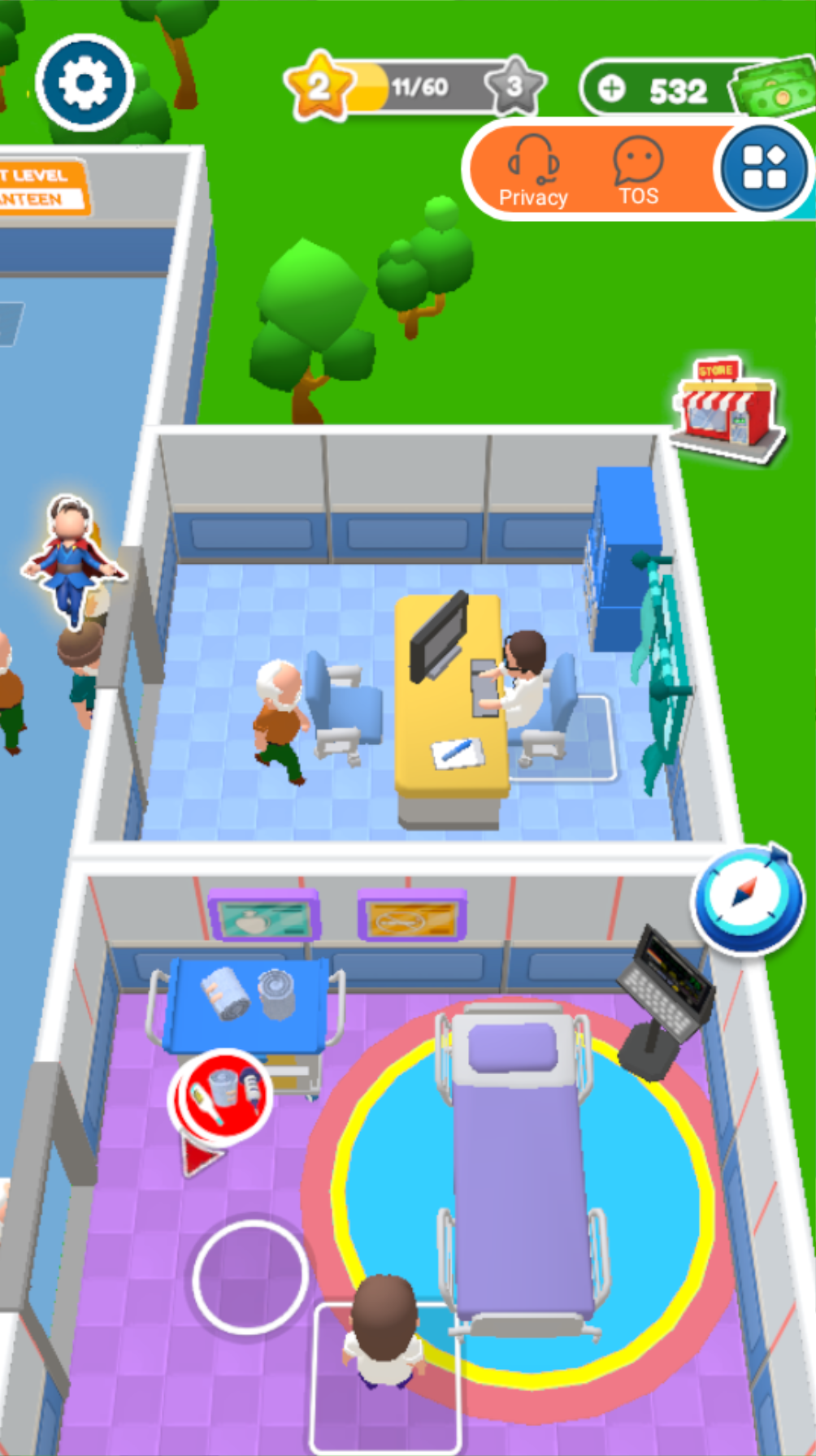816x1456 pixels.
Task: Visit the Store building icon
Action: click(727, 410)
